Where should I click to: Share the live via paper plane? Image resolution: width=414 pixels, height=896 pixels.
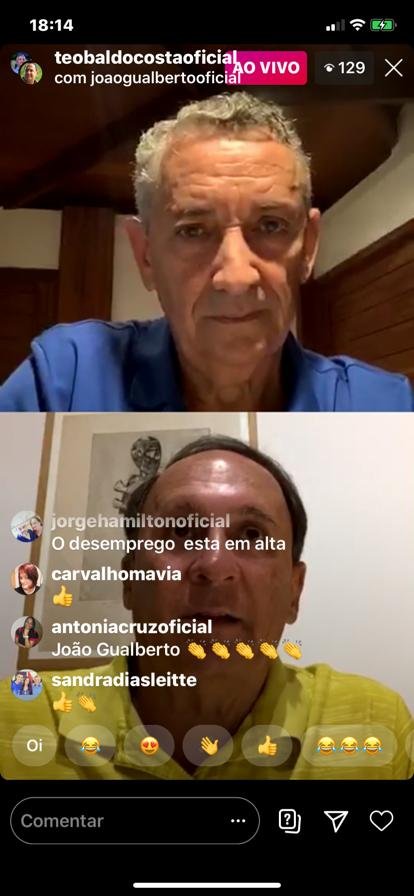(x=336, y=821)
